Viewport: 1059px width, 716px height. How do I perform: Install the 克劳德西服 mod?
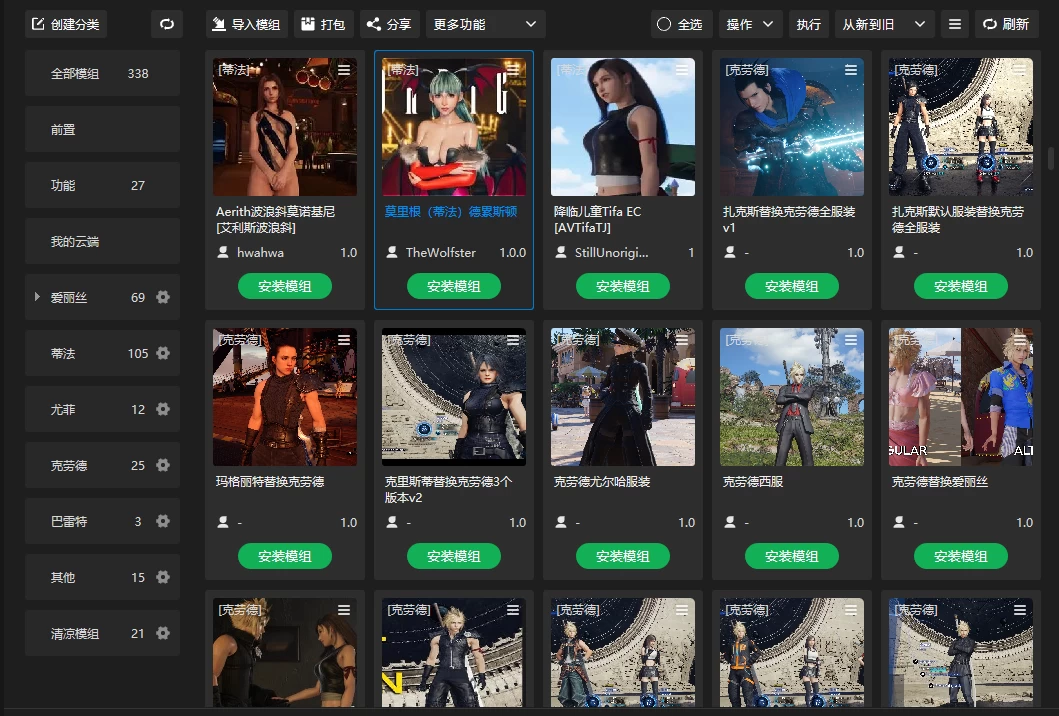792,556
